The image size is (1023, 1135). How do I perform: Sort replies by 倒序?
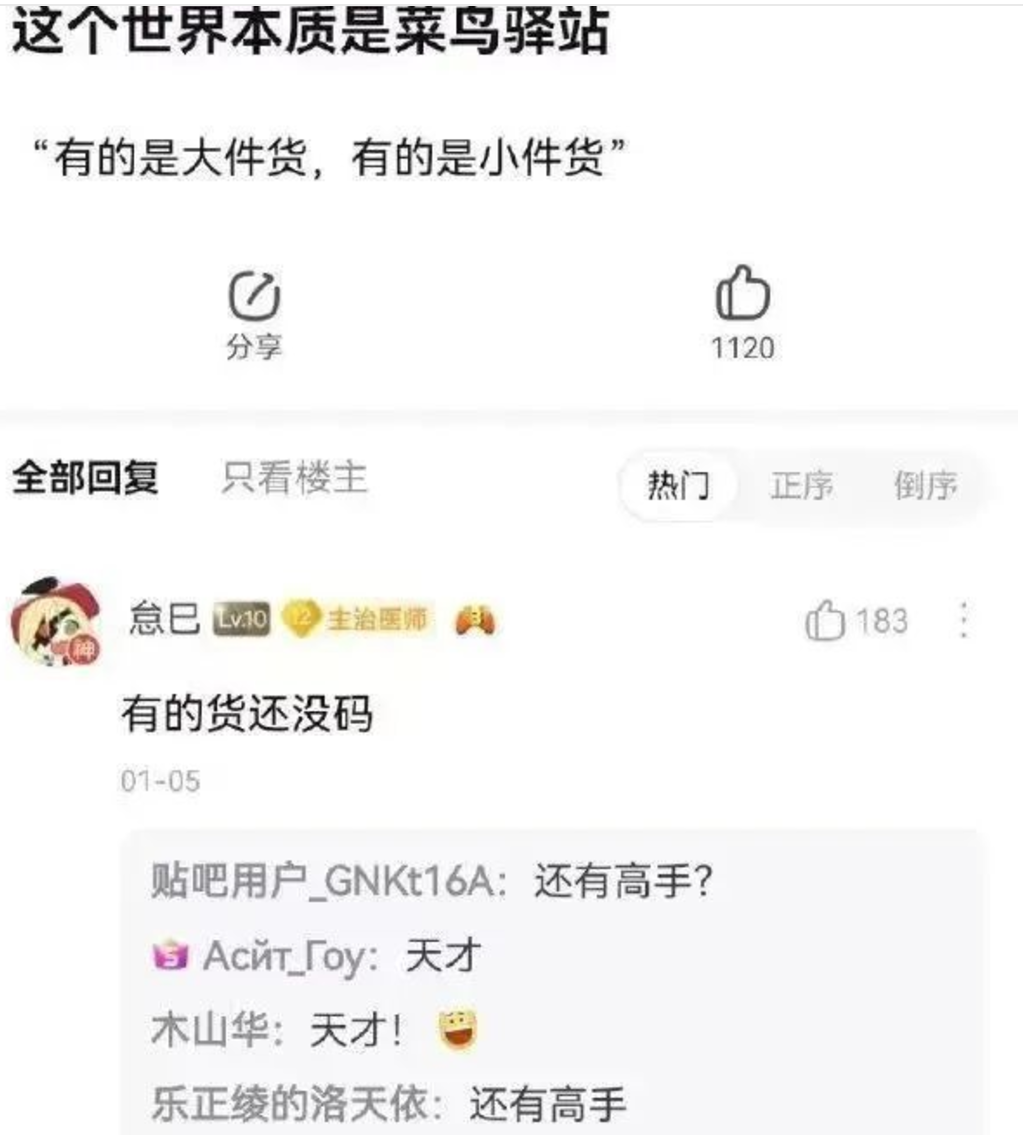[x=925, y=486]
